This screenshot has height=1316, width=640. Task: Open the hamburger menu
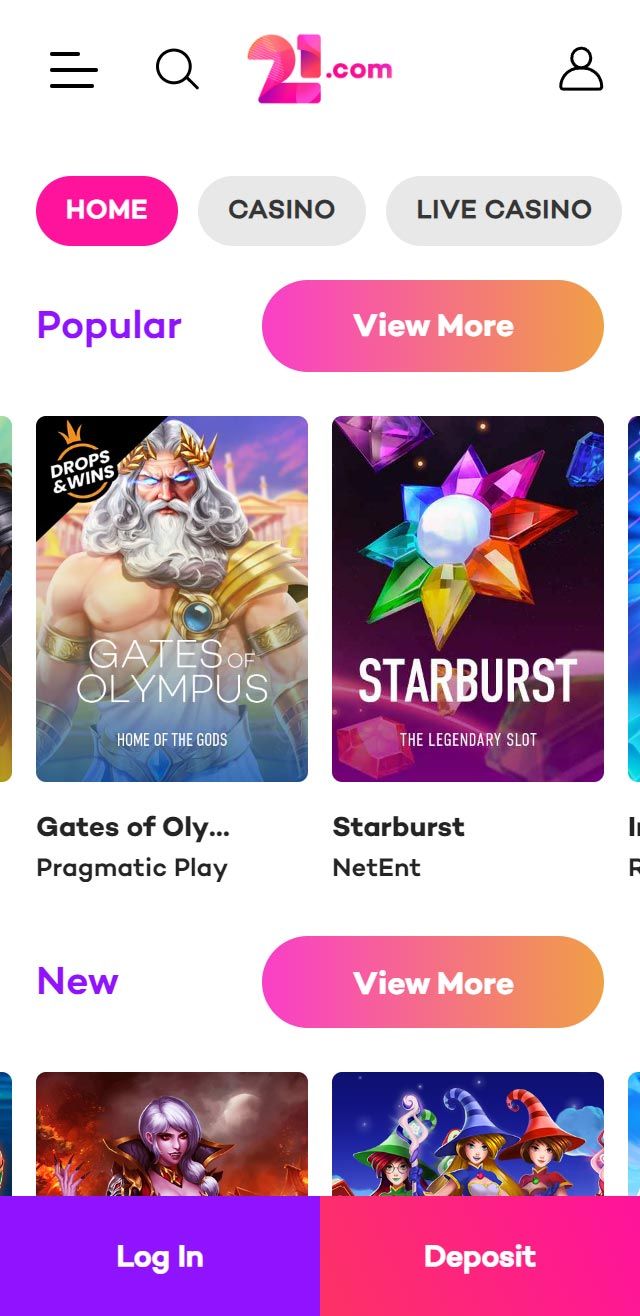pyautogui.click(x=74, y=70)
